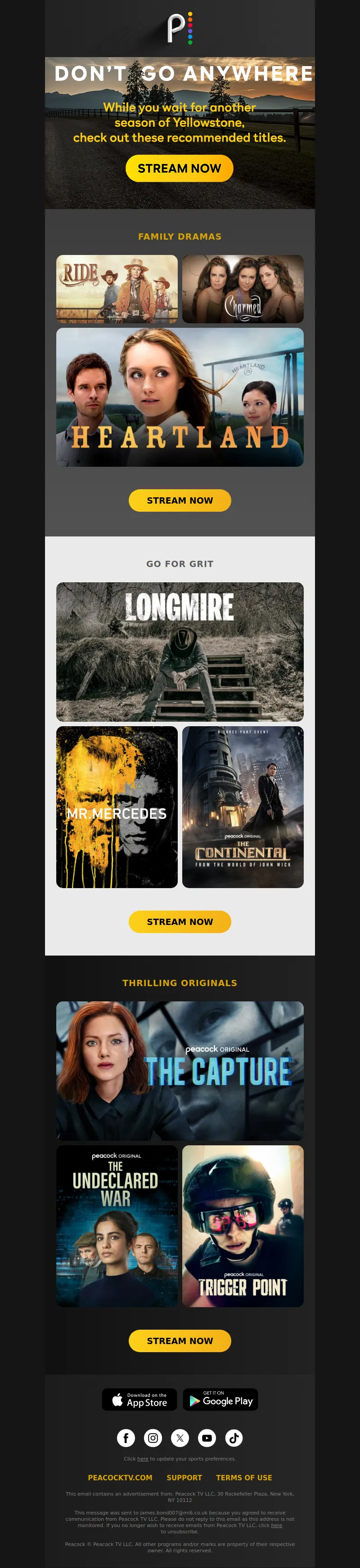Get it on Google Play
Image resolution: width=360 pixels, height=1568 pixels.
220,1399
